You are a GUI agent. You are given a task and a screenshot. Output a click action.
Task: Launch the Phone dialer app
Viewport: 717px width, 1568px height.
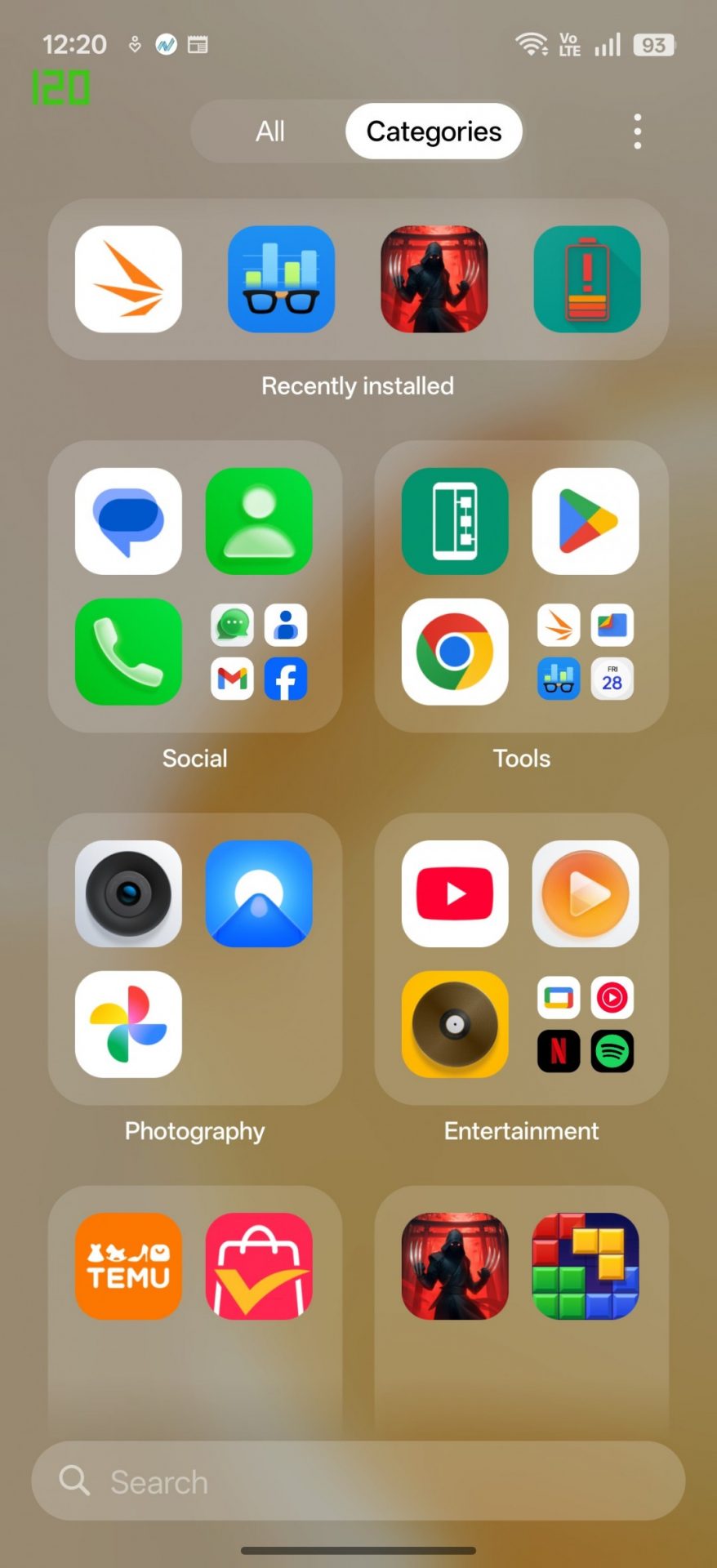click(x=128, y=652)
